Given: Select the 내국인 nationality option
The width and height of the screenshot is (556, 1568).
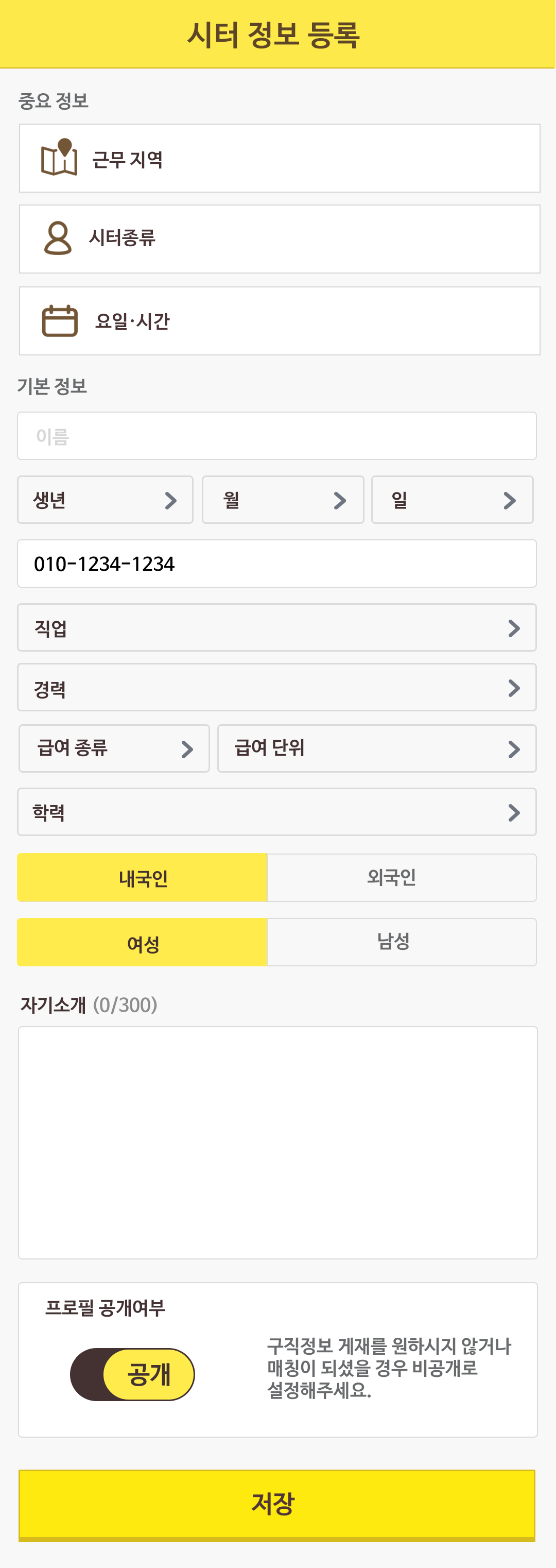Looking at the screenshot, I should [x=142, y=877].
